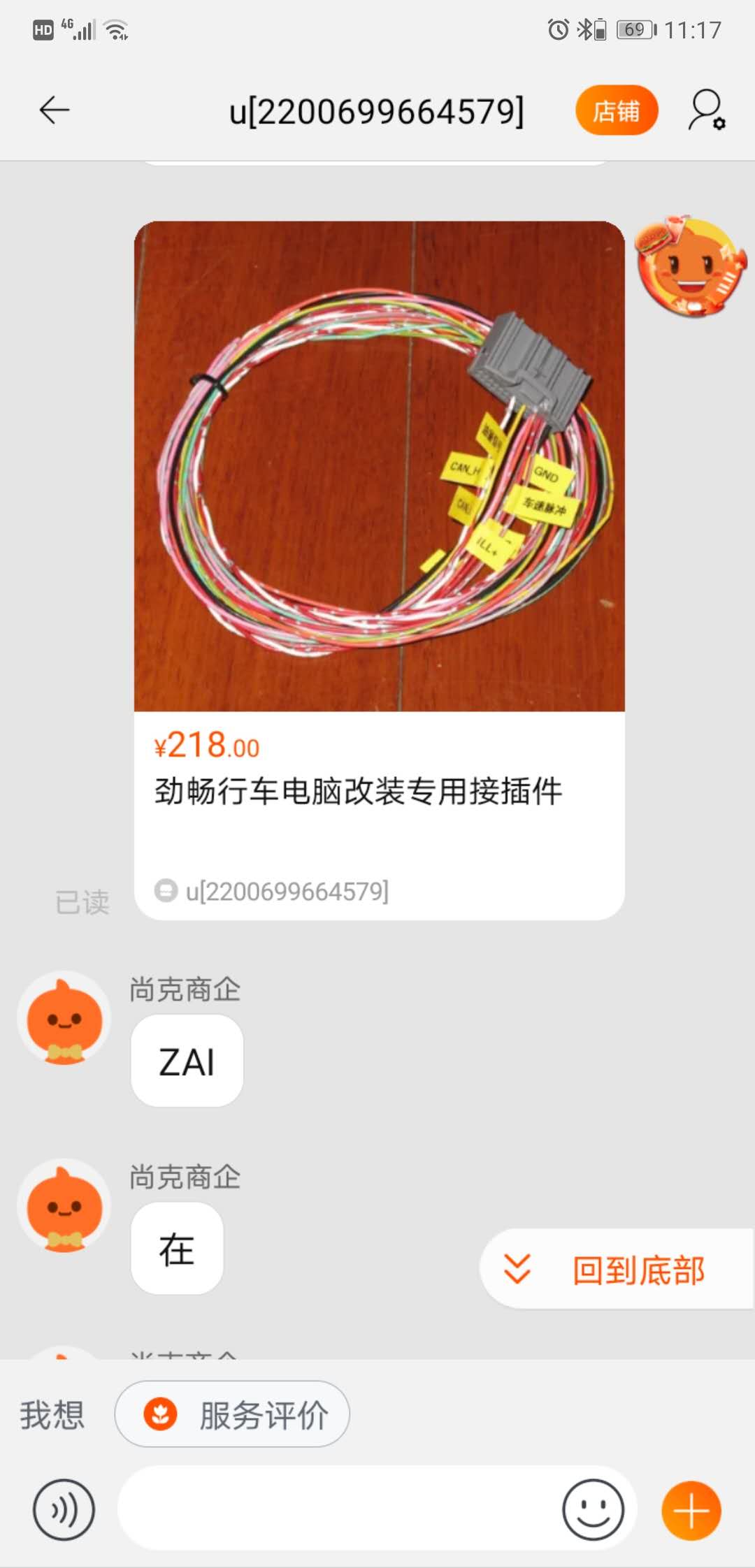Image resolution: width=755 pixels, height=1568 pixels.
Task: Open the 劲畅行车电脑改装专用接插件 product card
Action: pyautogui.click(x=377, y=790)
